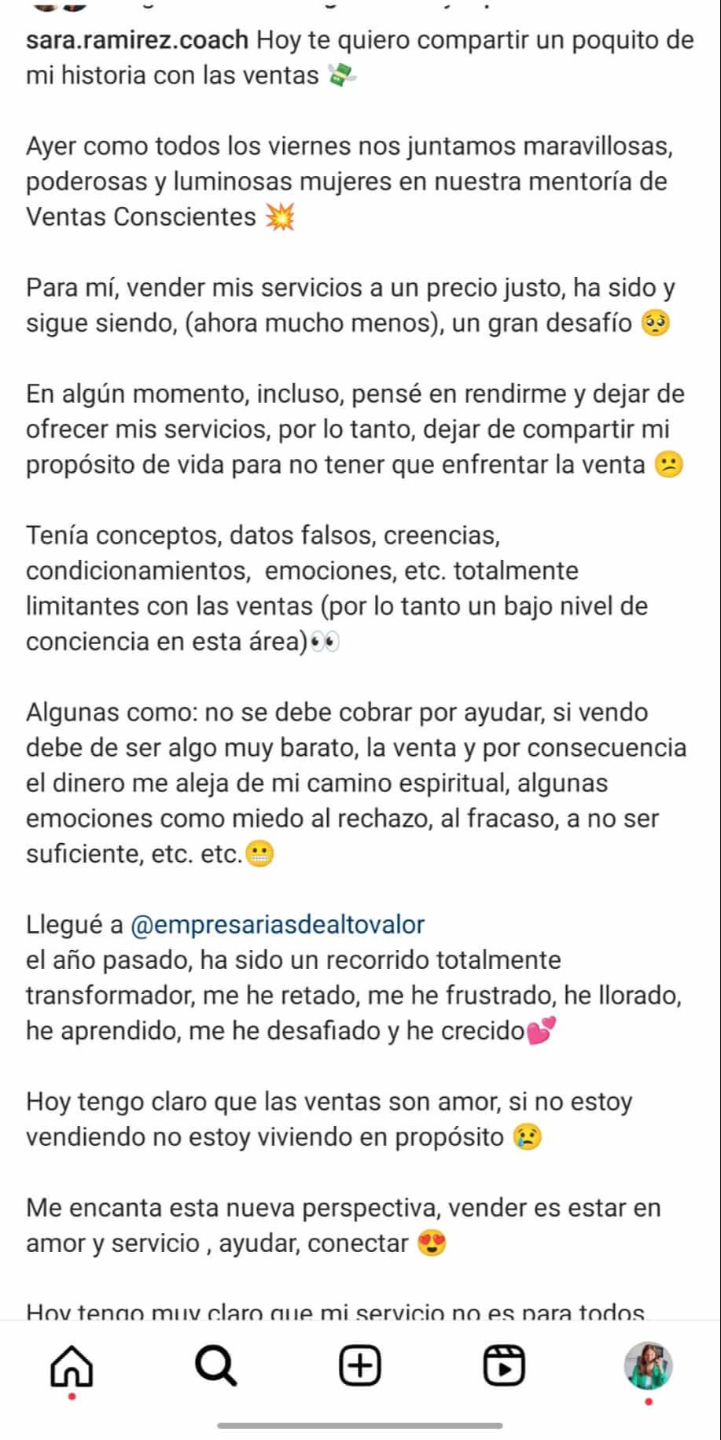Create a new post
The image size is (721, 1440).
(360, 1366)
